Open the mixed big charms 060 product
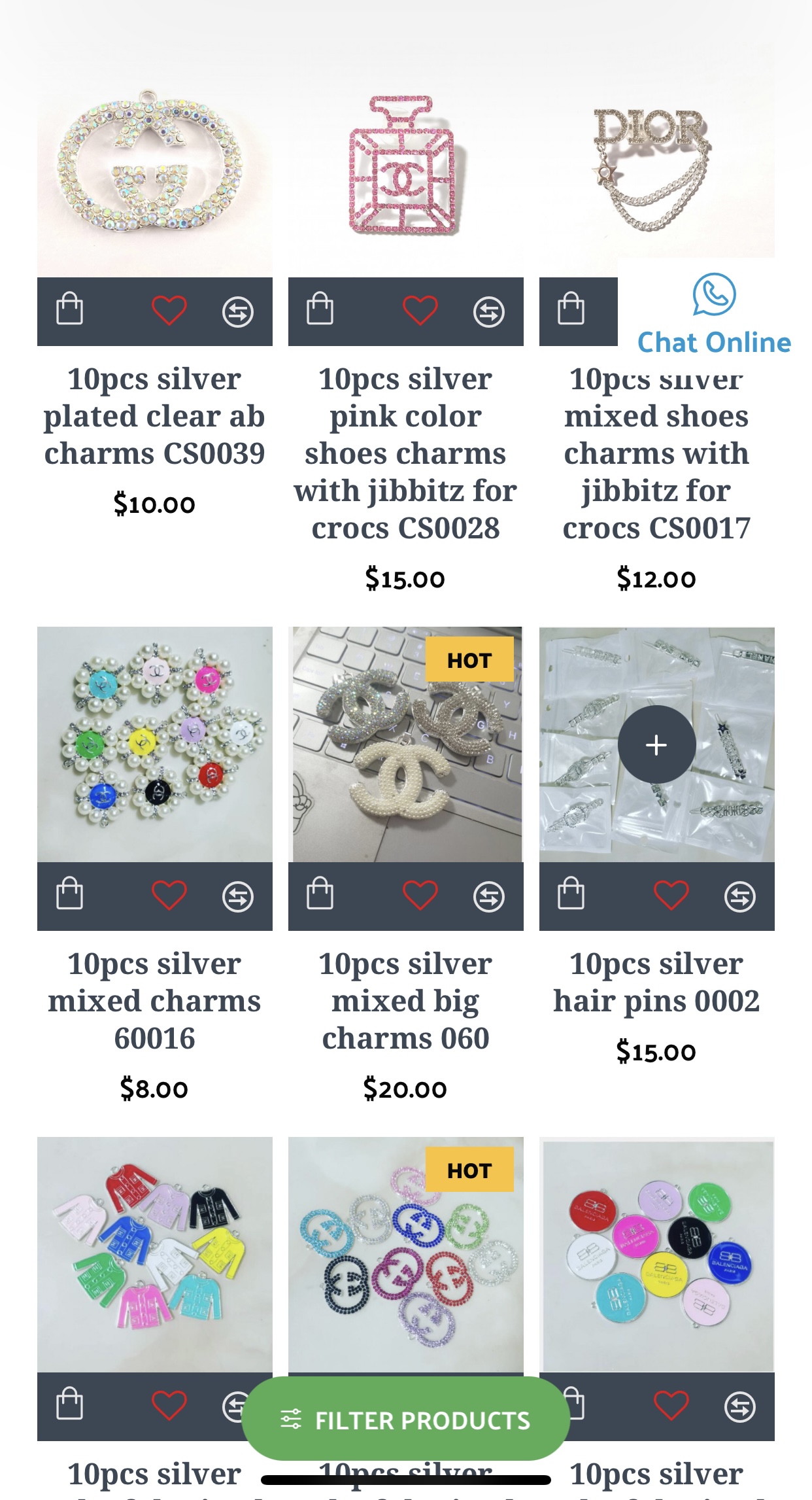812x1500 pixels. [406, 1001]
